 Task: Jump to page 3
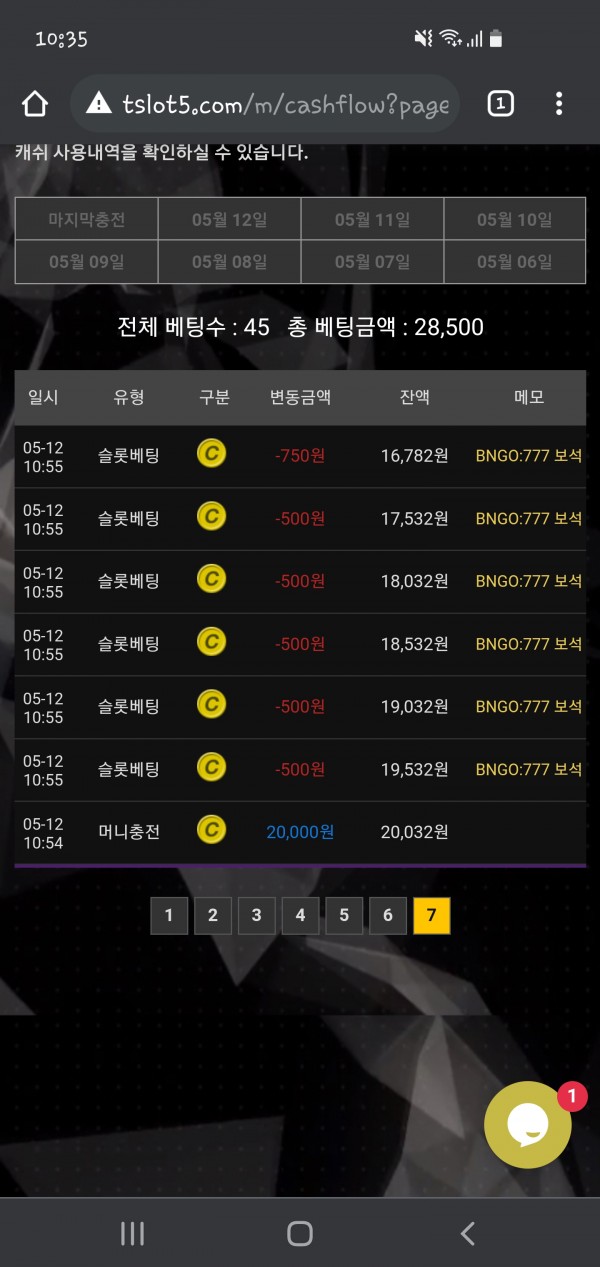[x=257, y=915]
